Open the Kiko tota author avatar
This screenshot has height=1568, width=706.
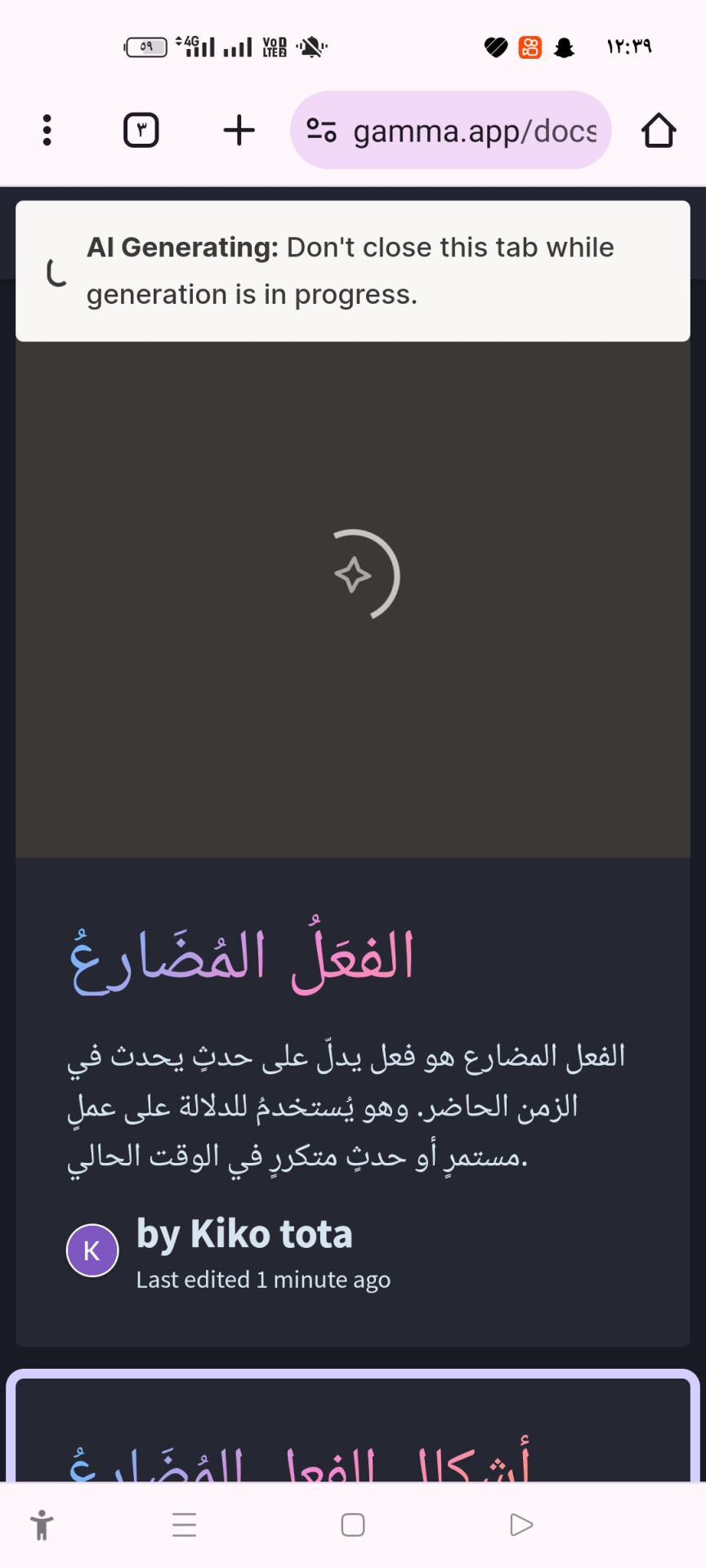tap(92, 1250)
